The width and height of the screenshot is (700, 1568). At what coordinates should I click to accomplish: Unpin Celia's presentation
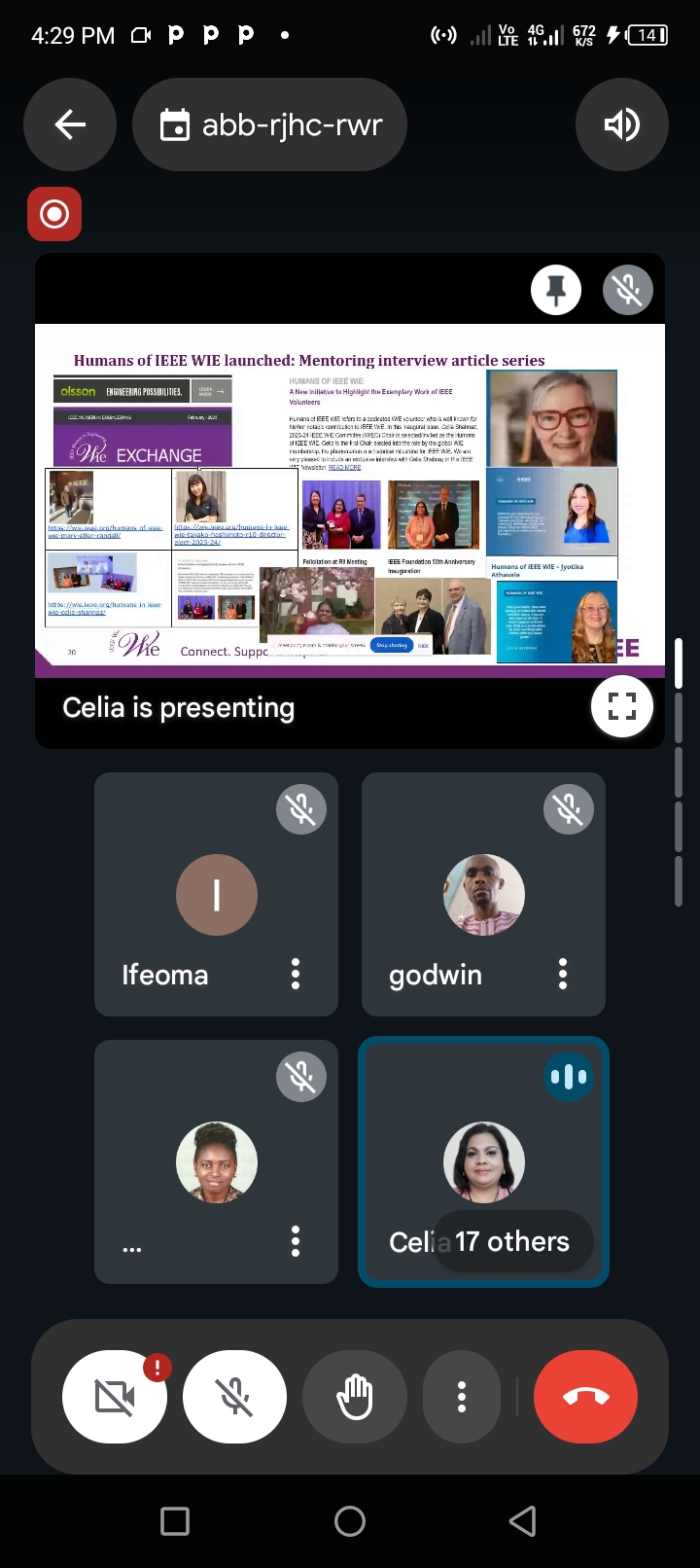(556, 290)
